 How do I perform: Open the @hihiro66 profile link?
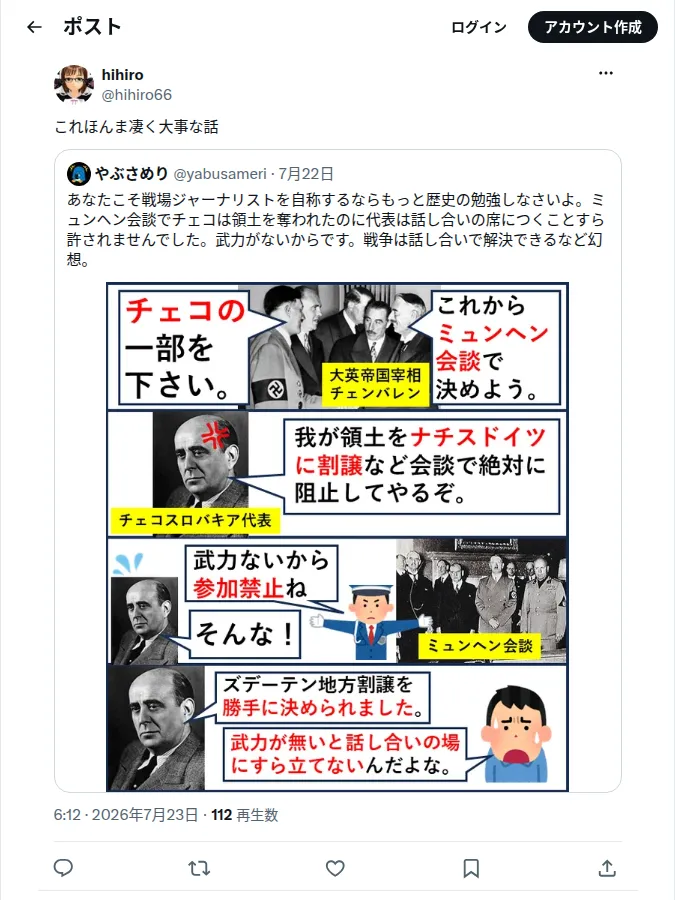click(137, 95)
